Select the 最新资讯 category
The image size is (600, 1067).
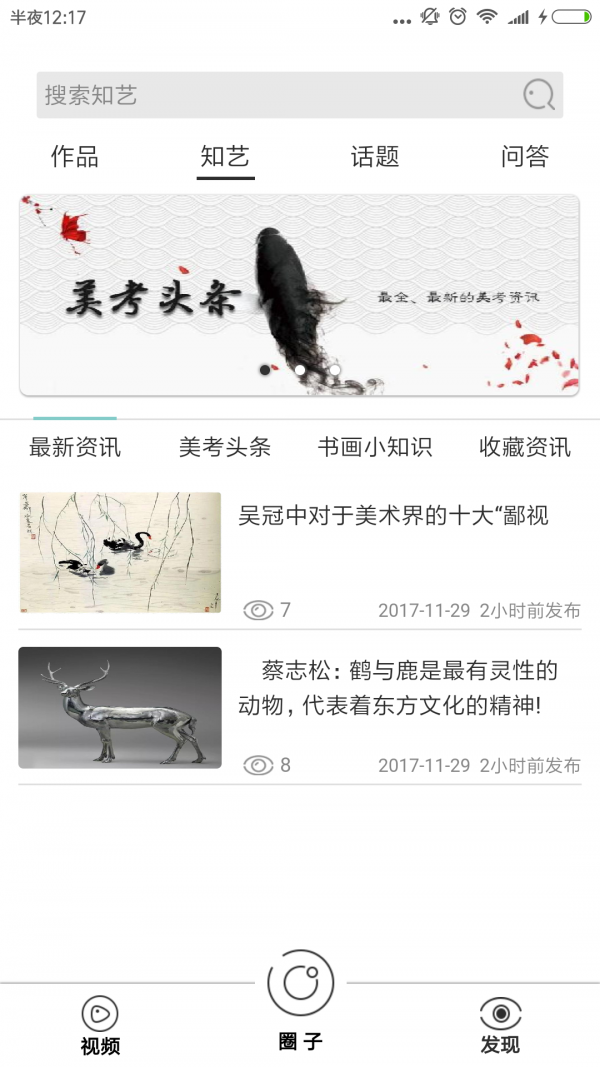75,447
